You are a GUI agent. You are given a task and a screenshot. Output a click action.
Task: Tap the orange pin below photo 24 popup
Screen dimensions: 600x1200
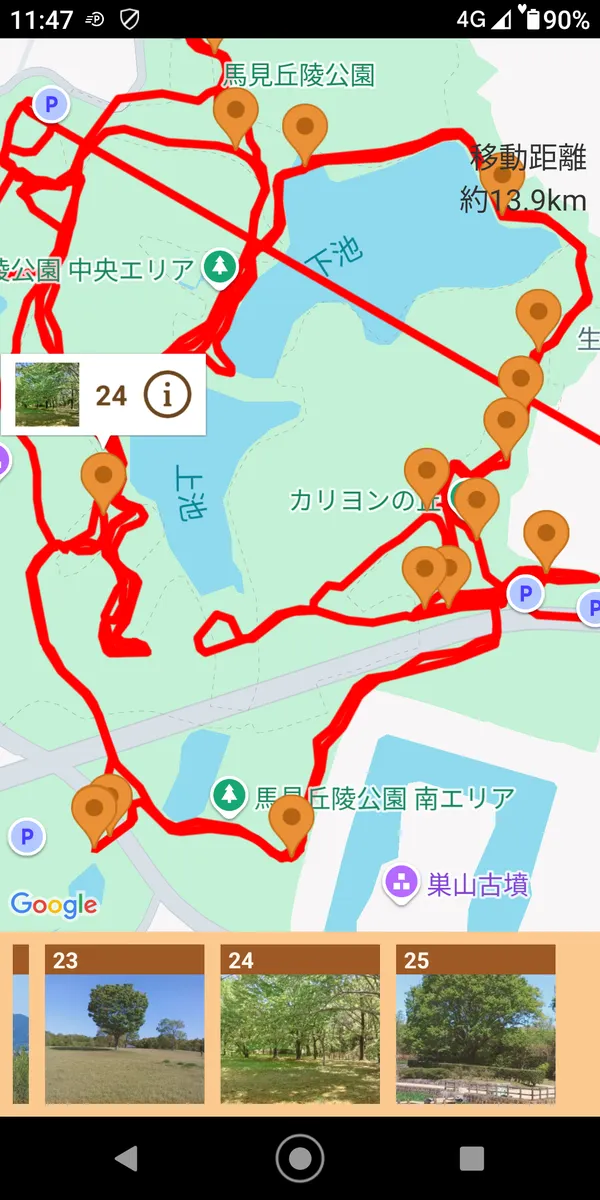pyautogui.click(x=103, y=477)
